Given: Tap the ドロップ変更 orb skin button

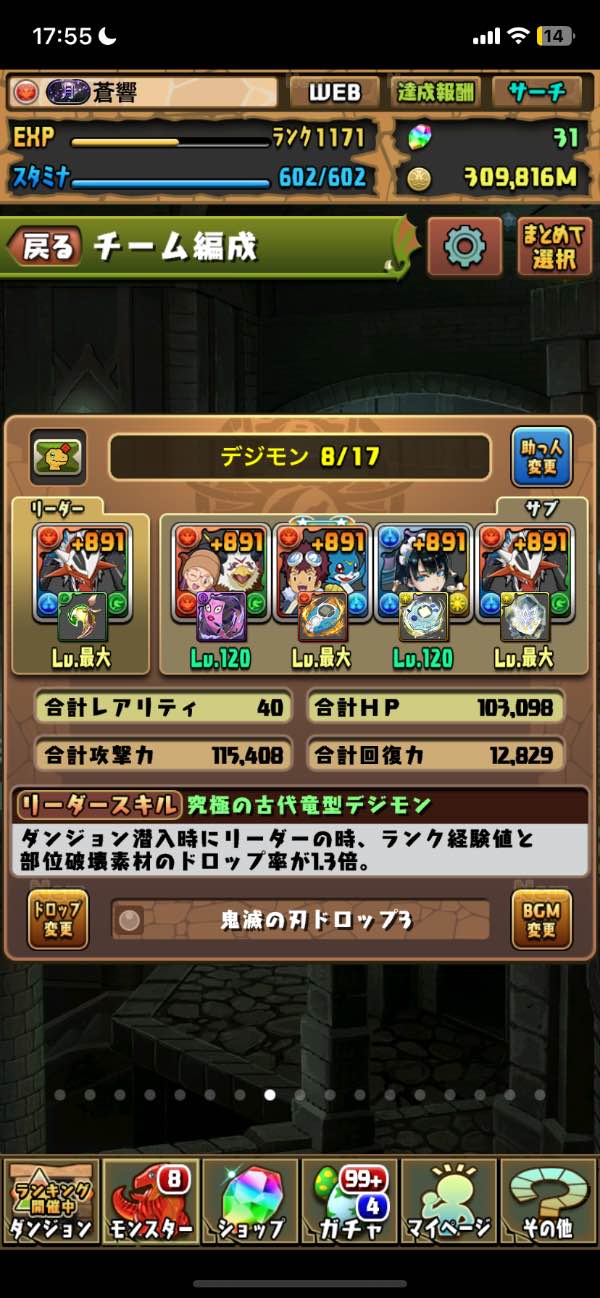Looking at the screenshot, I should point(57,919).
